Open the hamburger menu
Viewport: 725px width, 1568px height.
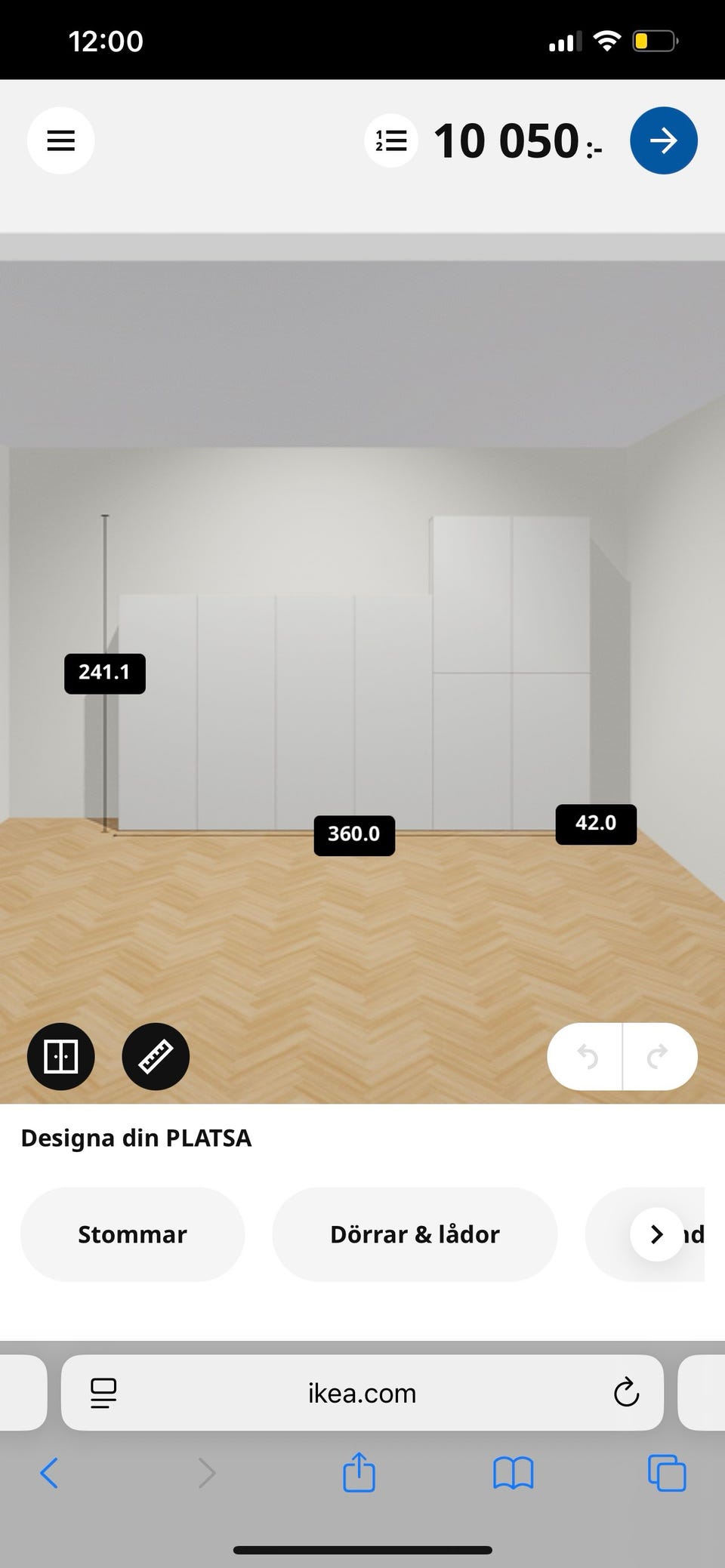(x=60, y=140)
